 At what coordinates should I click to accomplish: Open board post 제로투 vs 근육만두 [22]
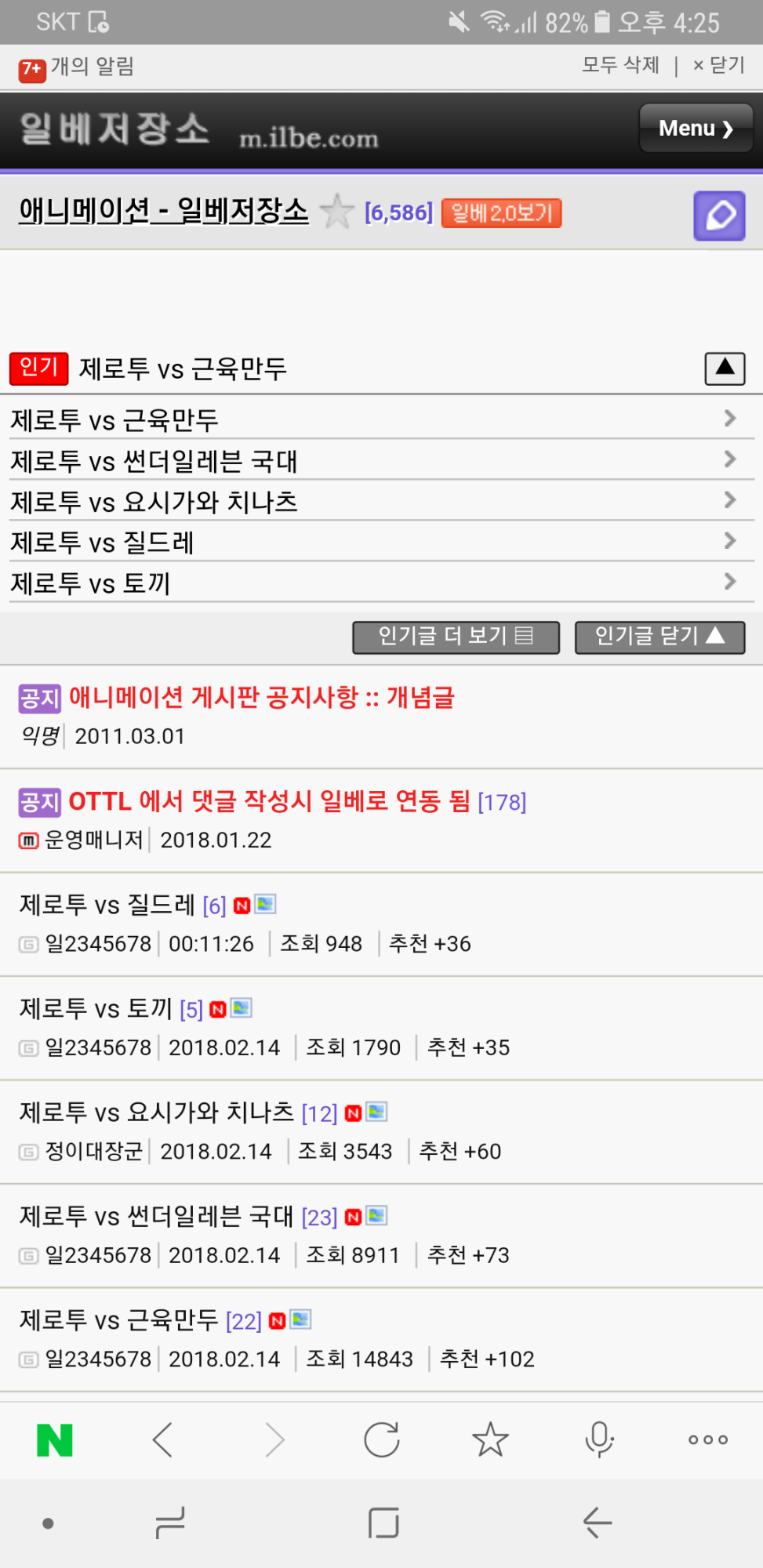click(119, 1320)
